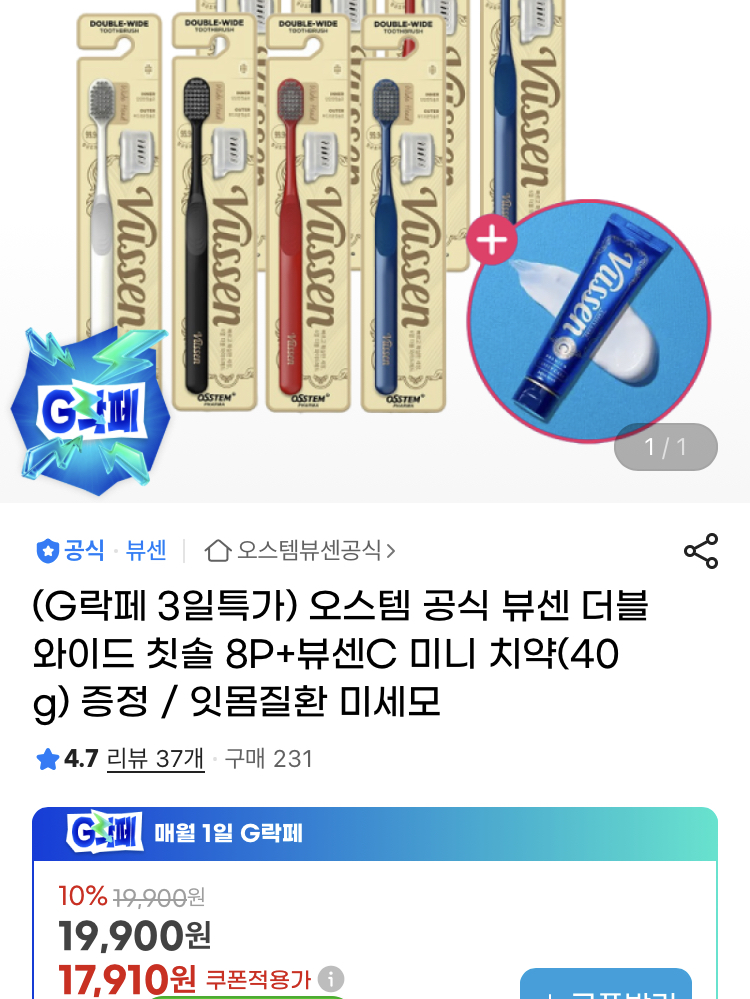
Task: Tap the 쿠폰받기 coupon button
Action: [x=606, y=985]
